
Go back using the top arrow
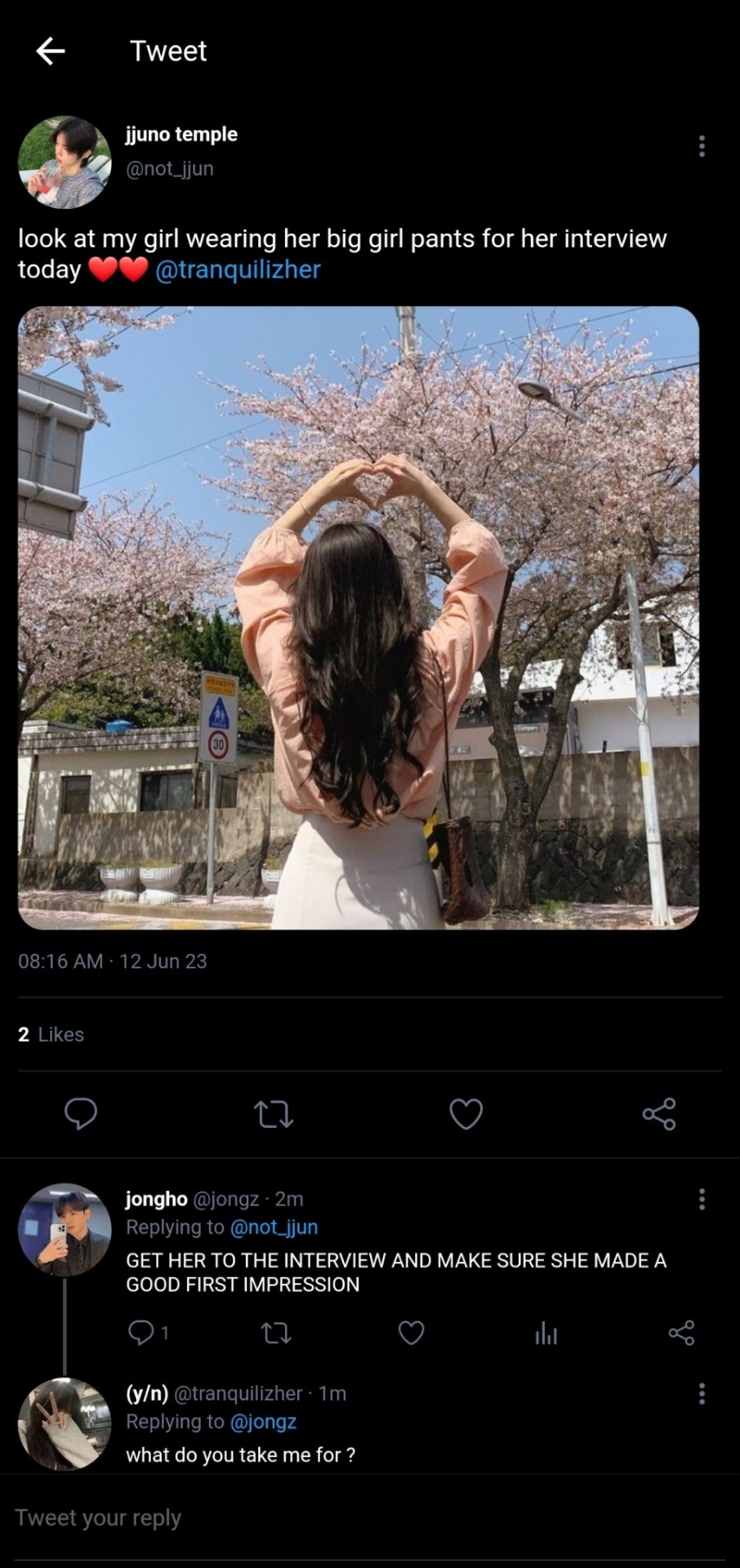pyautogui.click(x=51, y=51)
